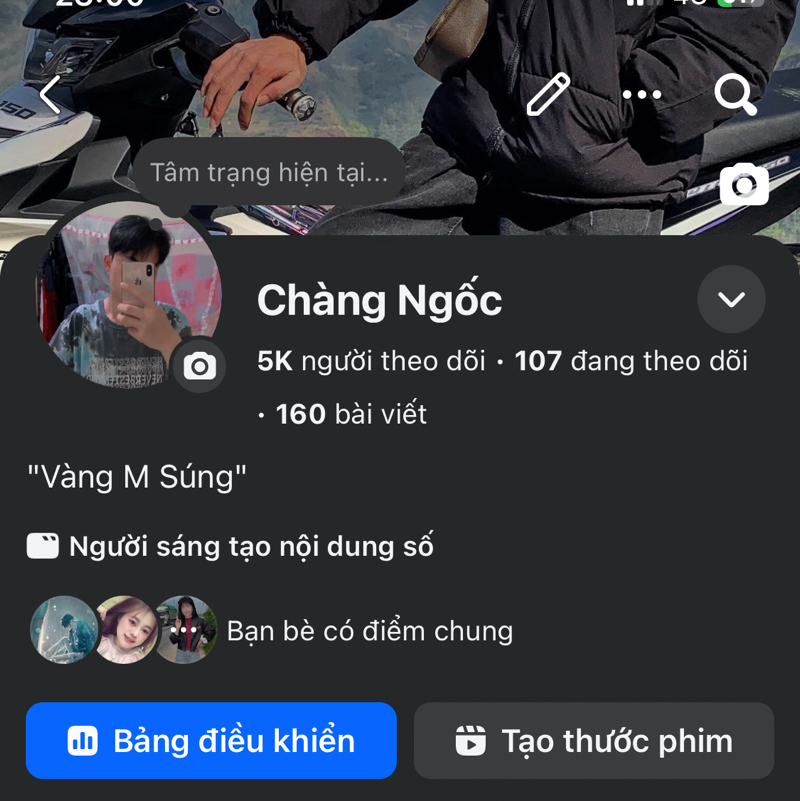The image size is (800, 801).
Task: Edit profile with the pencil icon
Action: point(548,95)
